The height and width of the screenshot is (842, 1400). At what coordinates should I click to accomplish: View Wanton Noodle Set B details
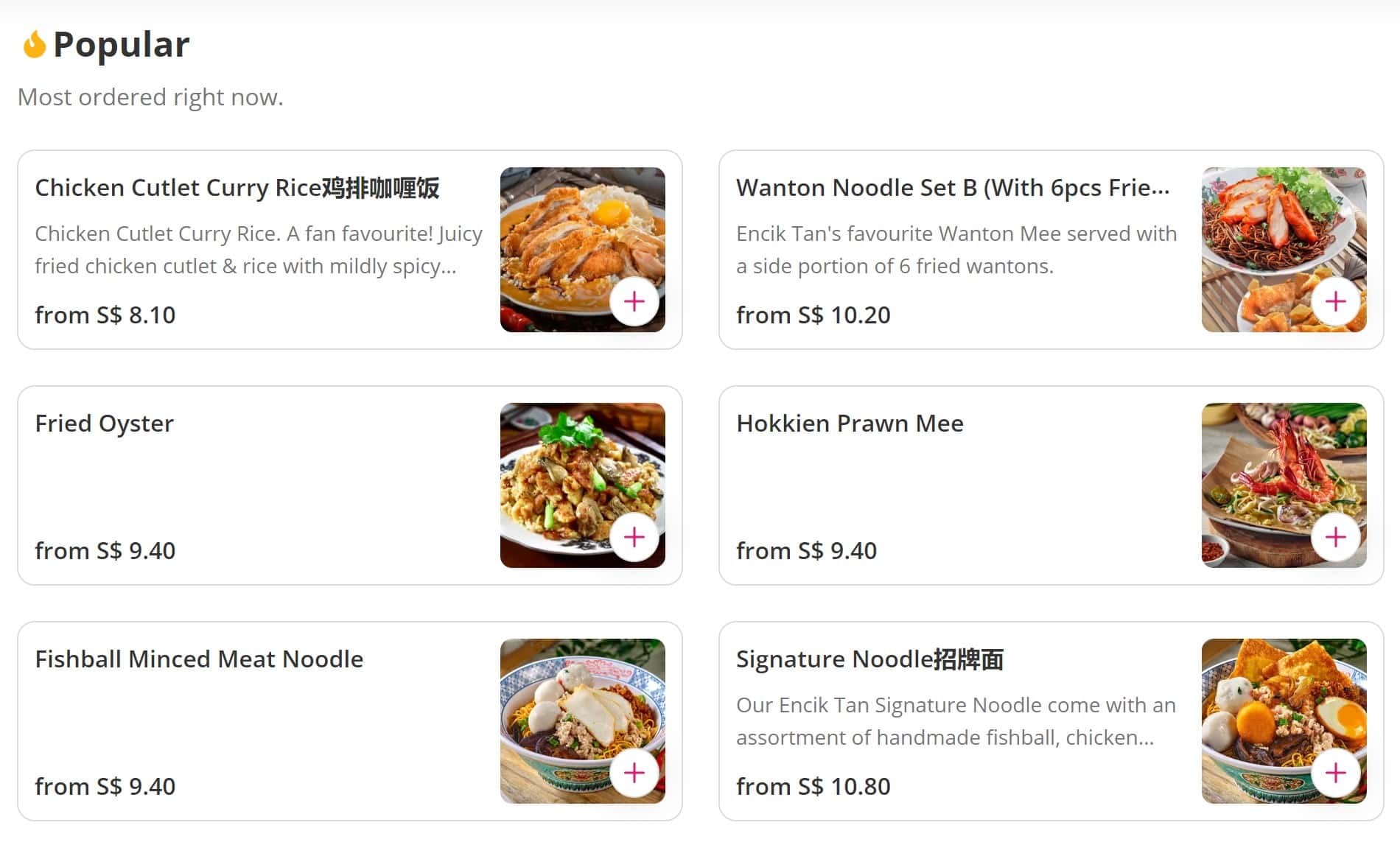coord(952,188)
